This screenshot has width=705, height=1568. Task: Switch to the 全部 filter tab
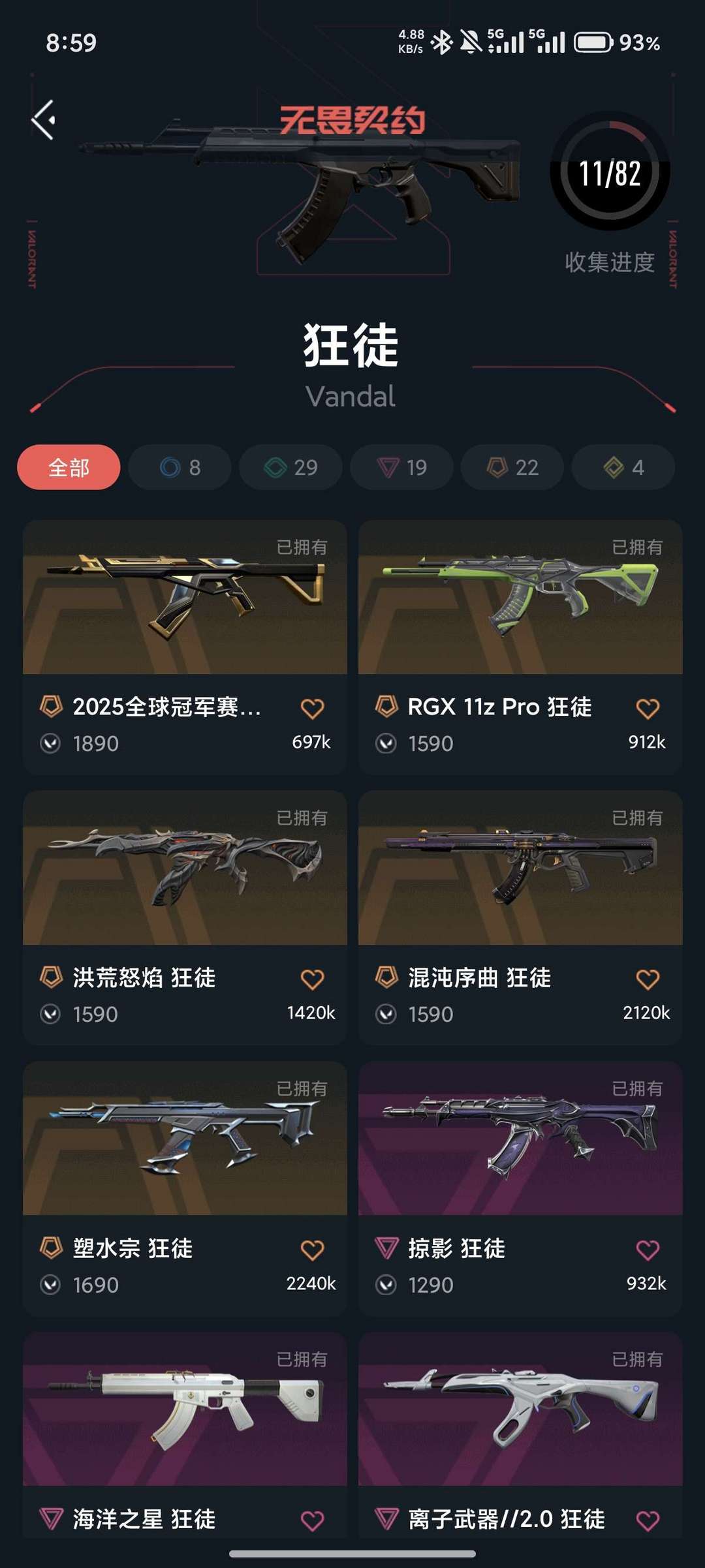coord(69,467)
